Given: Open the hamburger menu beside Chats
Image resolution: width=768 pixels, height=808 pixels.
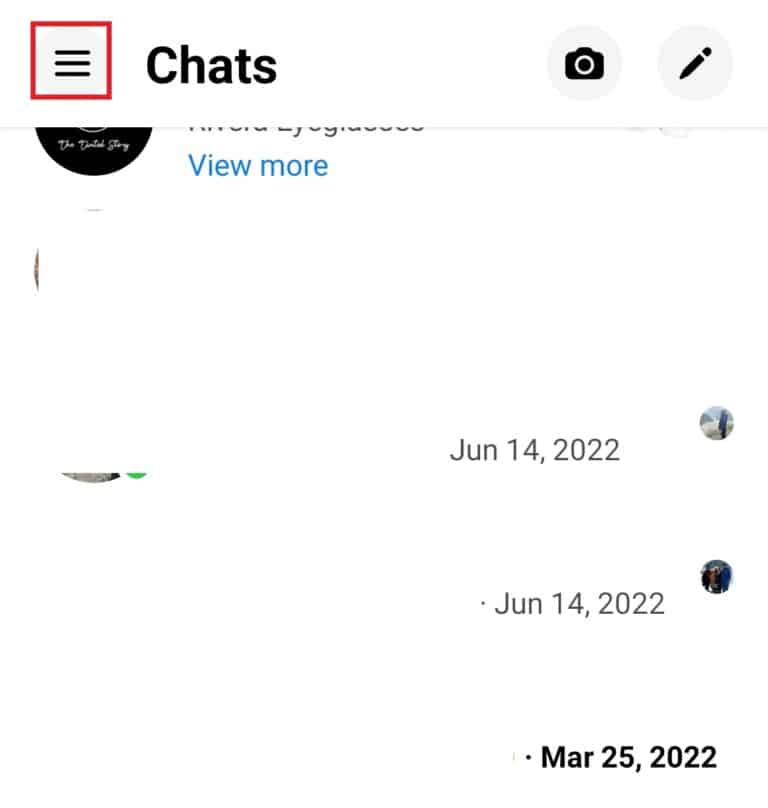Looking at the screenshot, I should point(71,62).
